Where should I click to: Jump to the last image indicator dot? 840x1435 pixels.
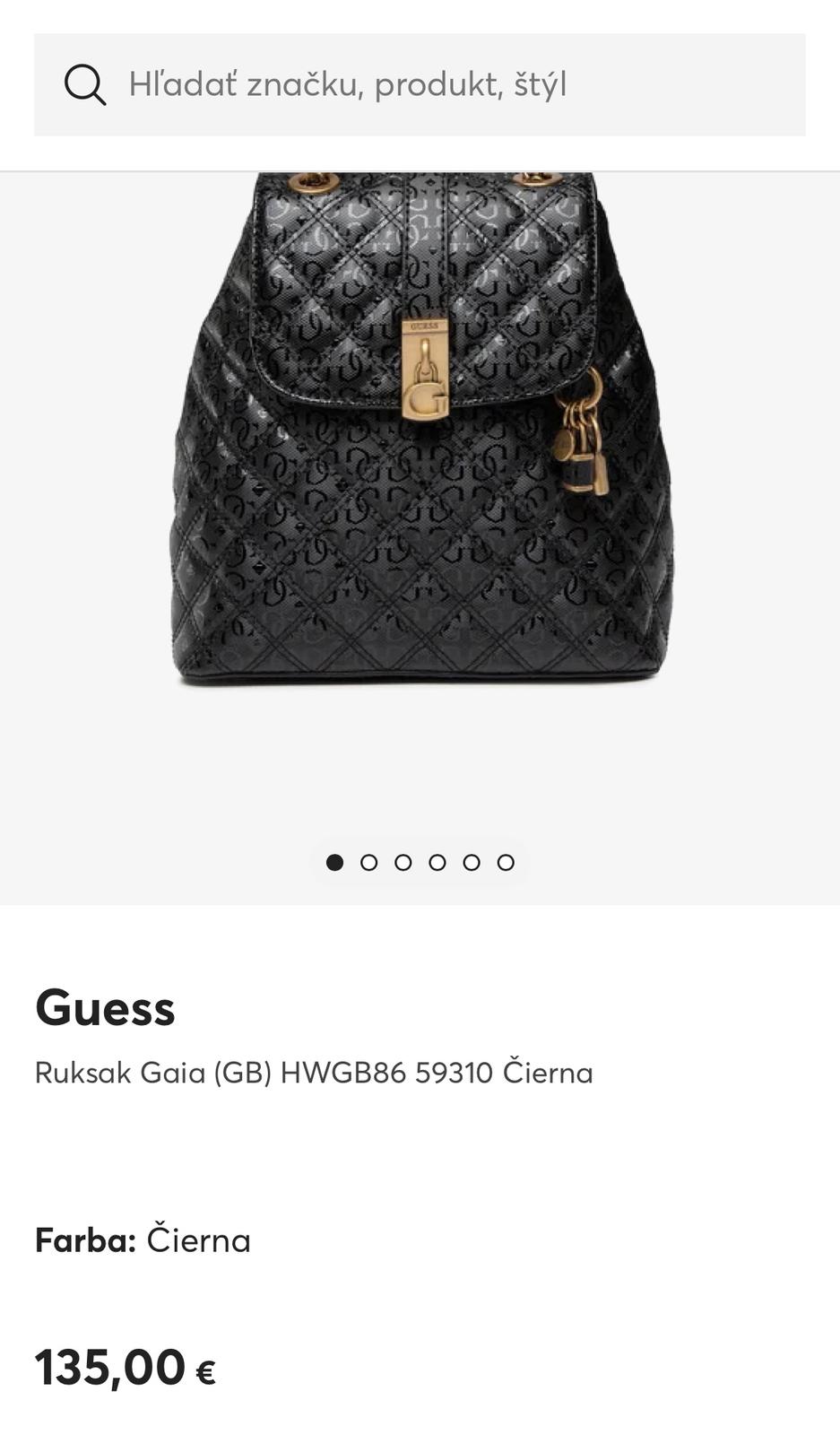coord(506,863)
